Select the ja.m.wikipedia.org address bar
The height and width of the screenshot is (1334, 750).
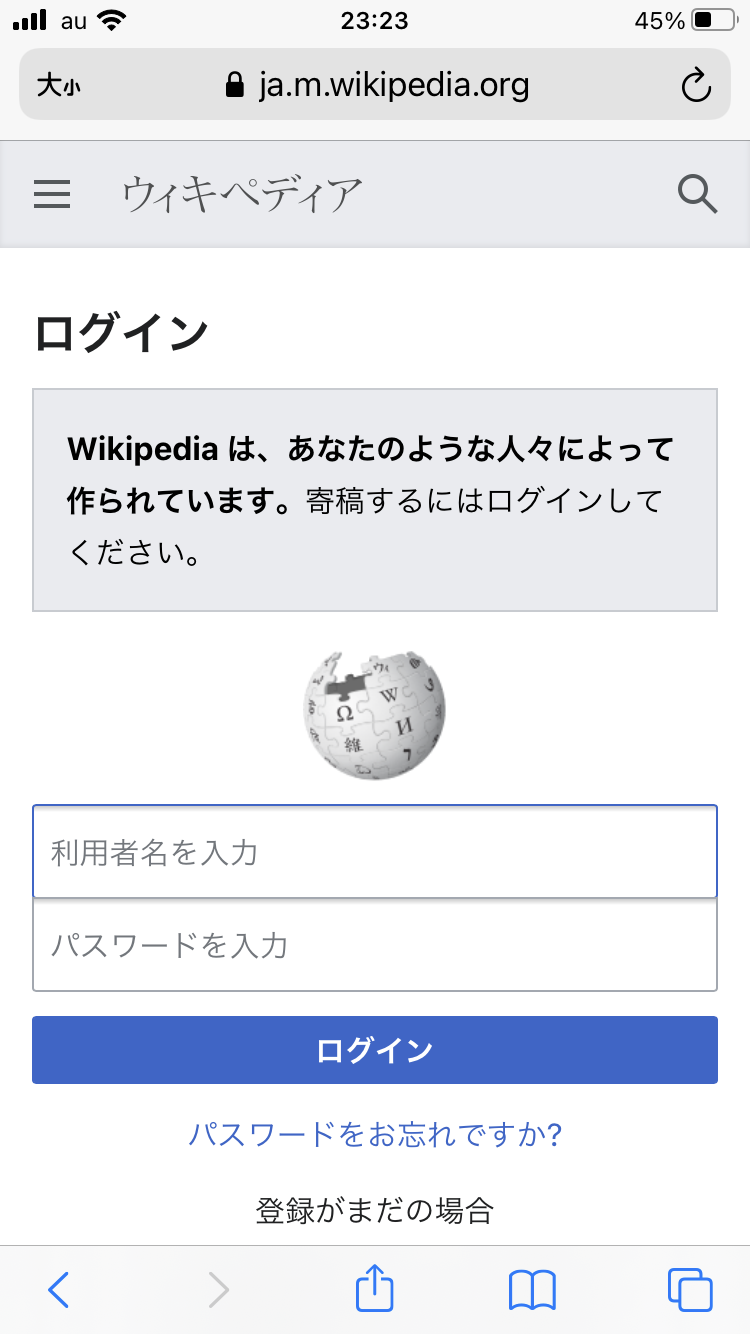[380, 86]
